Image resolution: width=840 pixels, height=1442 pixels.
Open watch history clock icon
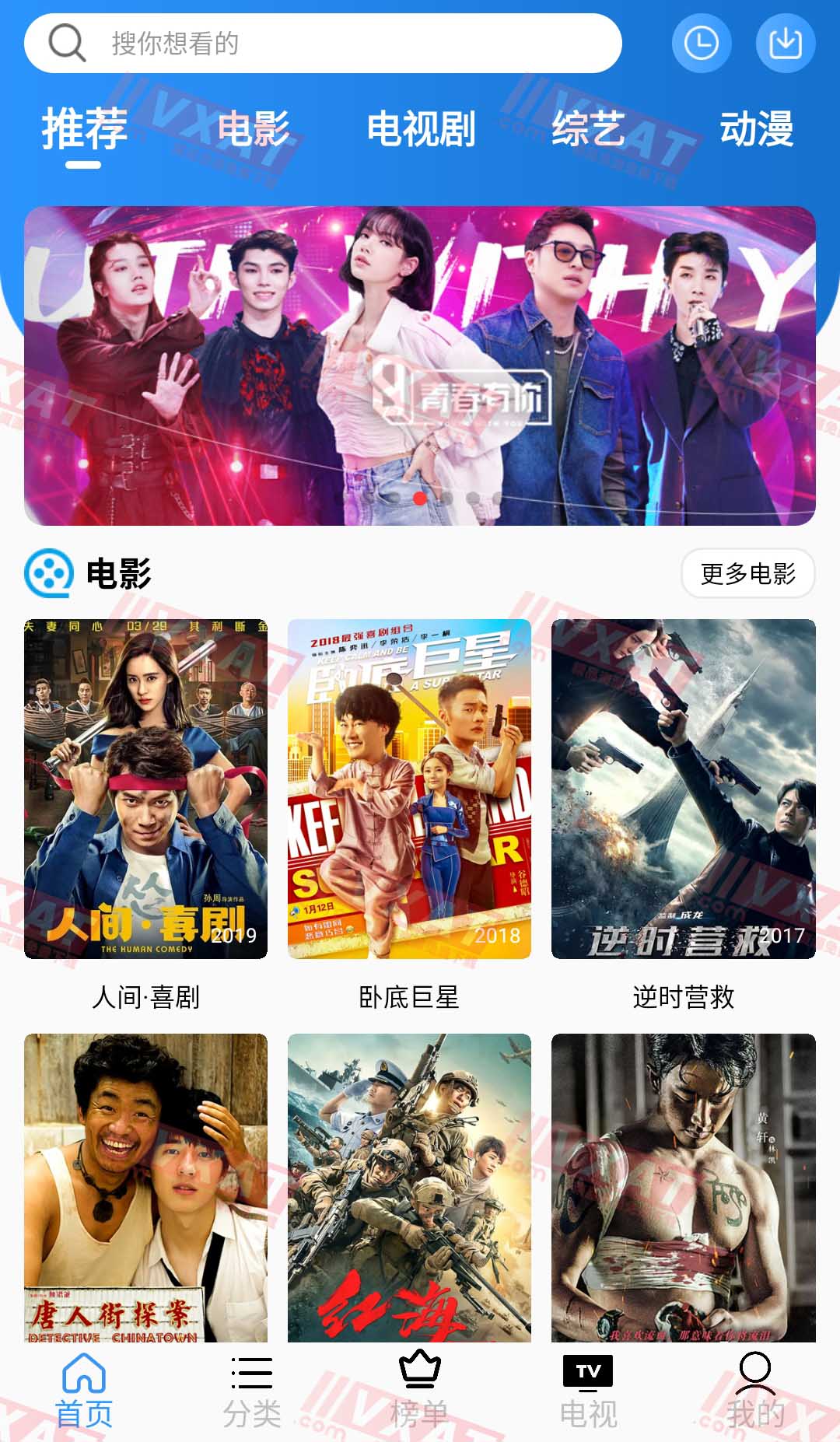point(702,44)
